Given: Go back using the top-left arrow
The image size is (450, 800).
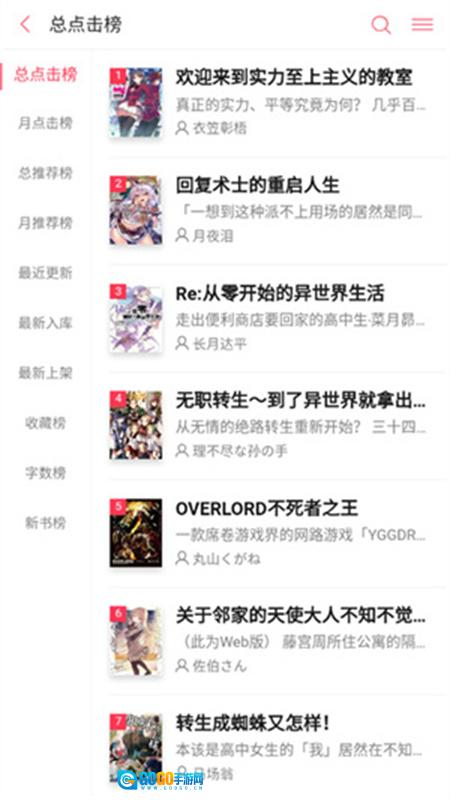Looking at the screenshot, I should [25, 24].
